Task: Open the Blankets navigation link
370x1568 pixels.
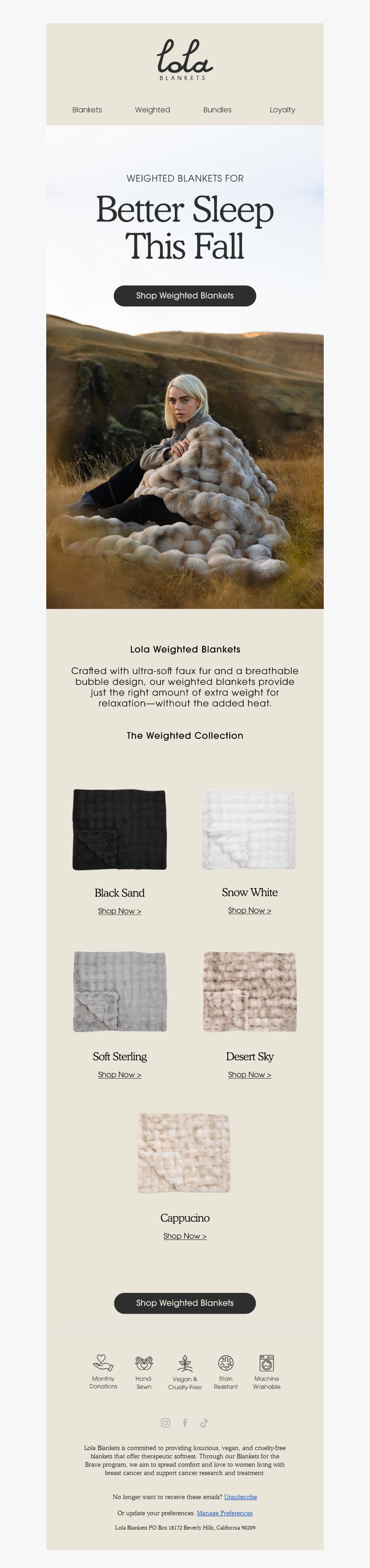Action: [x=87, y=110]
